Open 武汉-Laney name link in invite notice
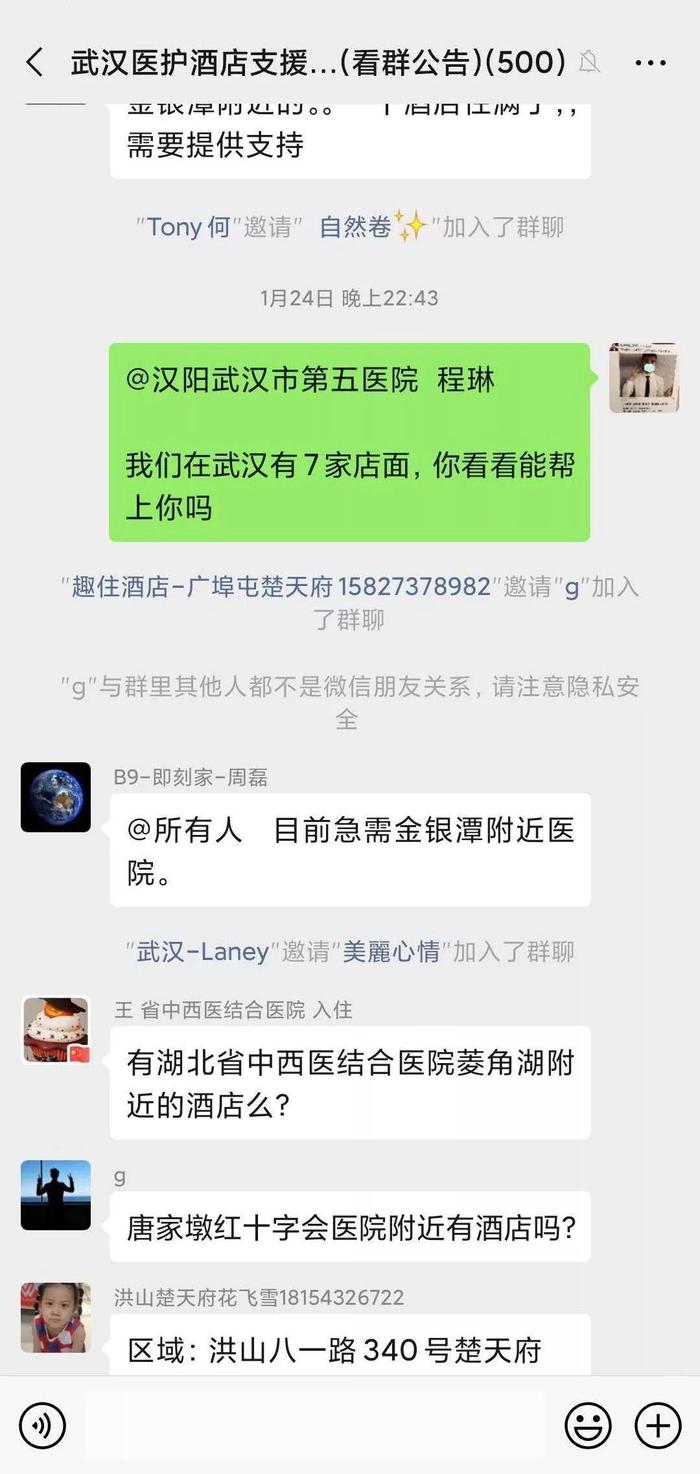The width and height of the screenshot is (700, 1474). [x=203, y=951]
